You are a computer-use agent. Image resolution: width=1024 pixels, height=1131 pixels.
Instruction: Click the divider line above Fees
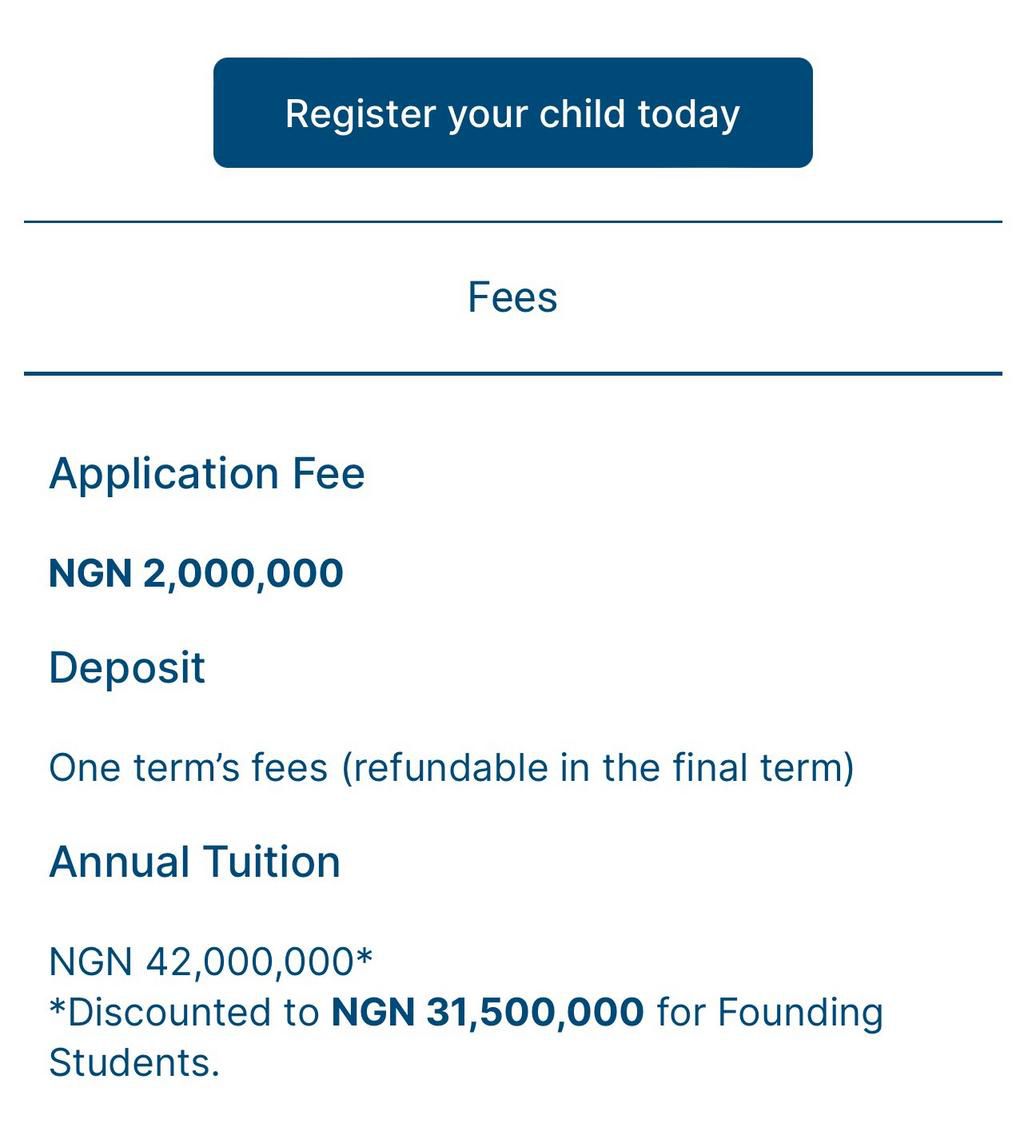point(512,220)
